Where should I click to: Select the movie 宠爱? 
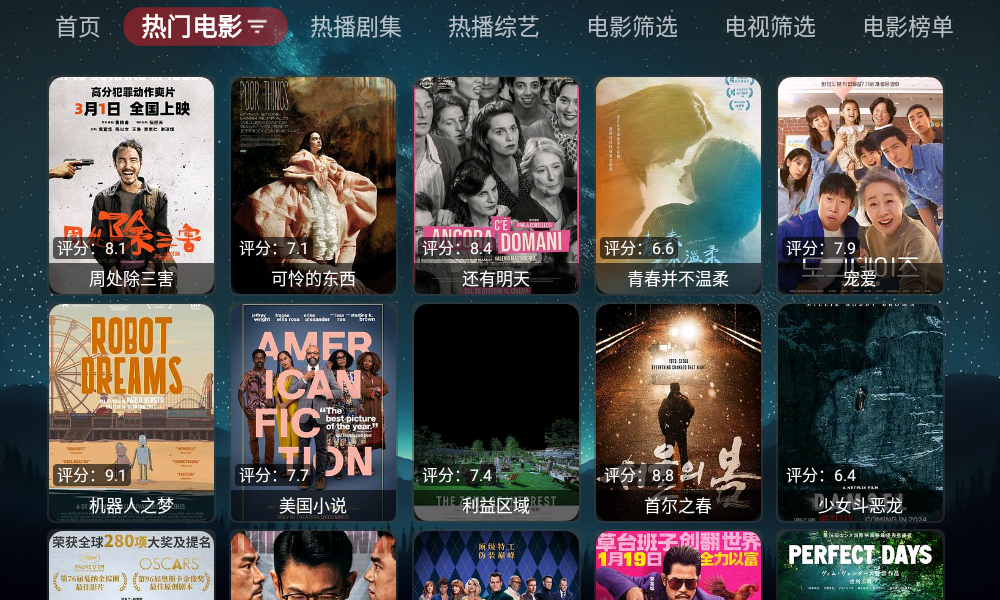click(x=860, y=185)
